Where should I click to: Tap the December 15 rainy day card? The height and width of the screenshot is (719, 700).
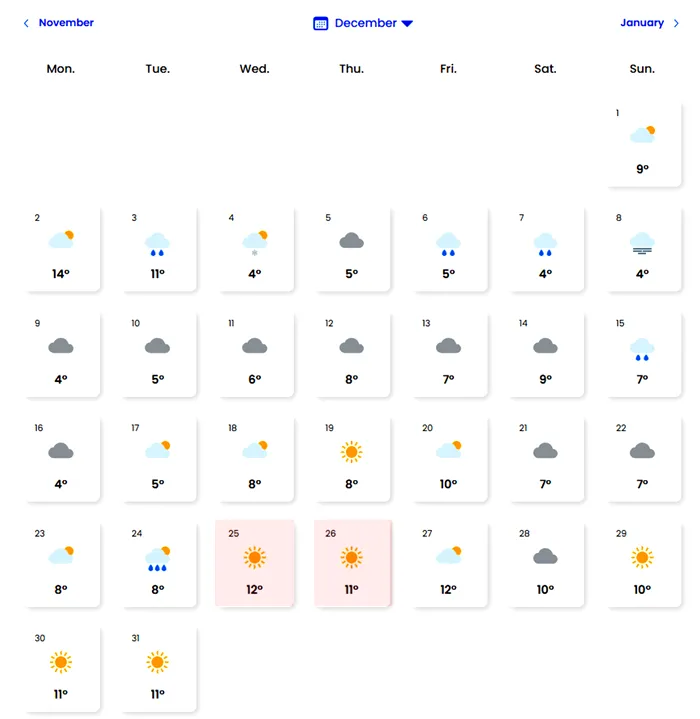pyautogui.click(x=642, y=355)
